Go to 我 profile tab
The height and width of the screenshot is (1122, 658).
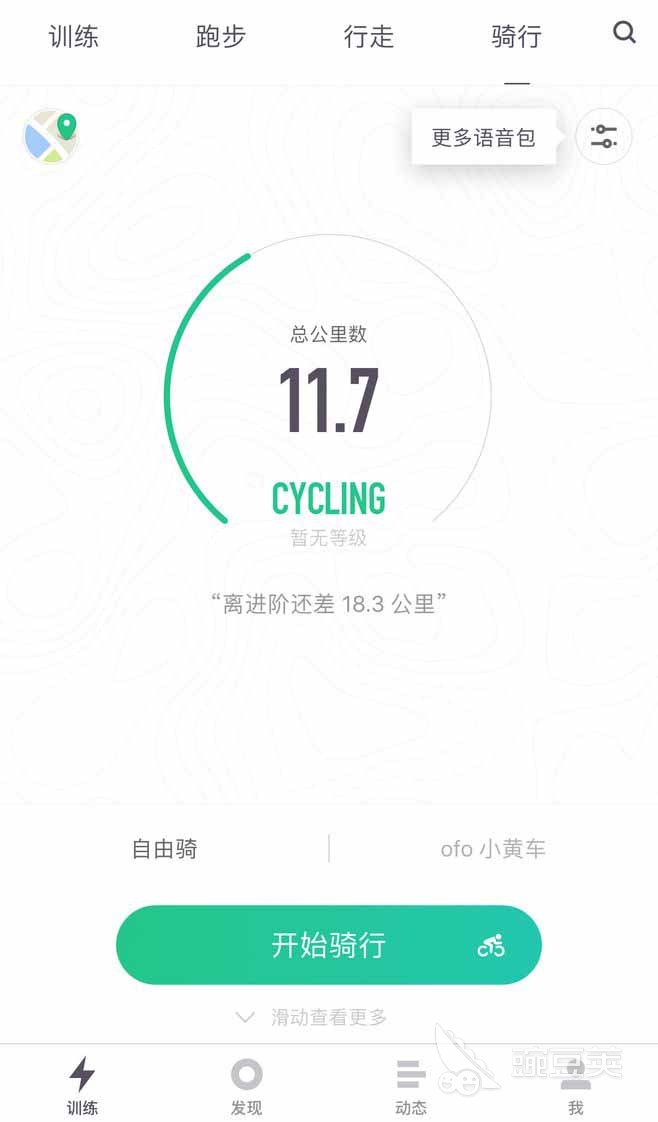(576, 1086)
